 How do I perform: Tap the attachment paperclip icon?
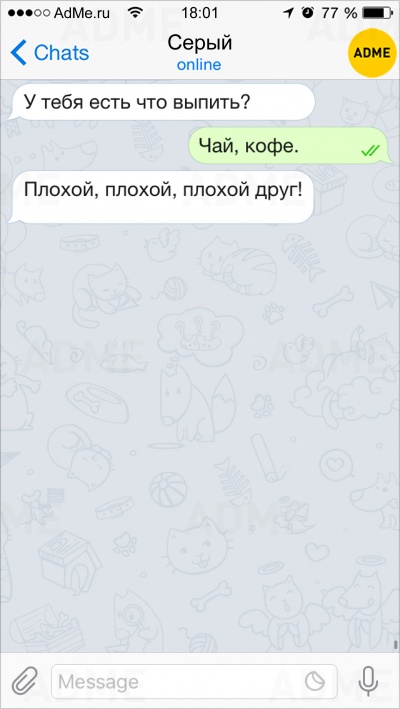pos(24,681)
